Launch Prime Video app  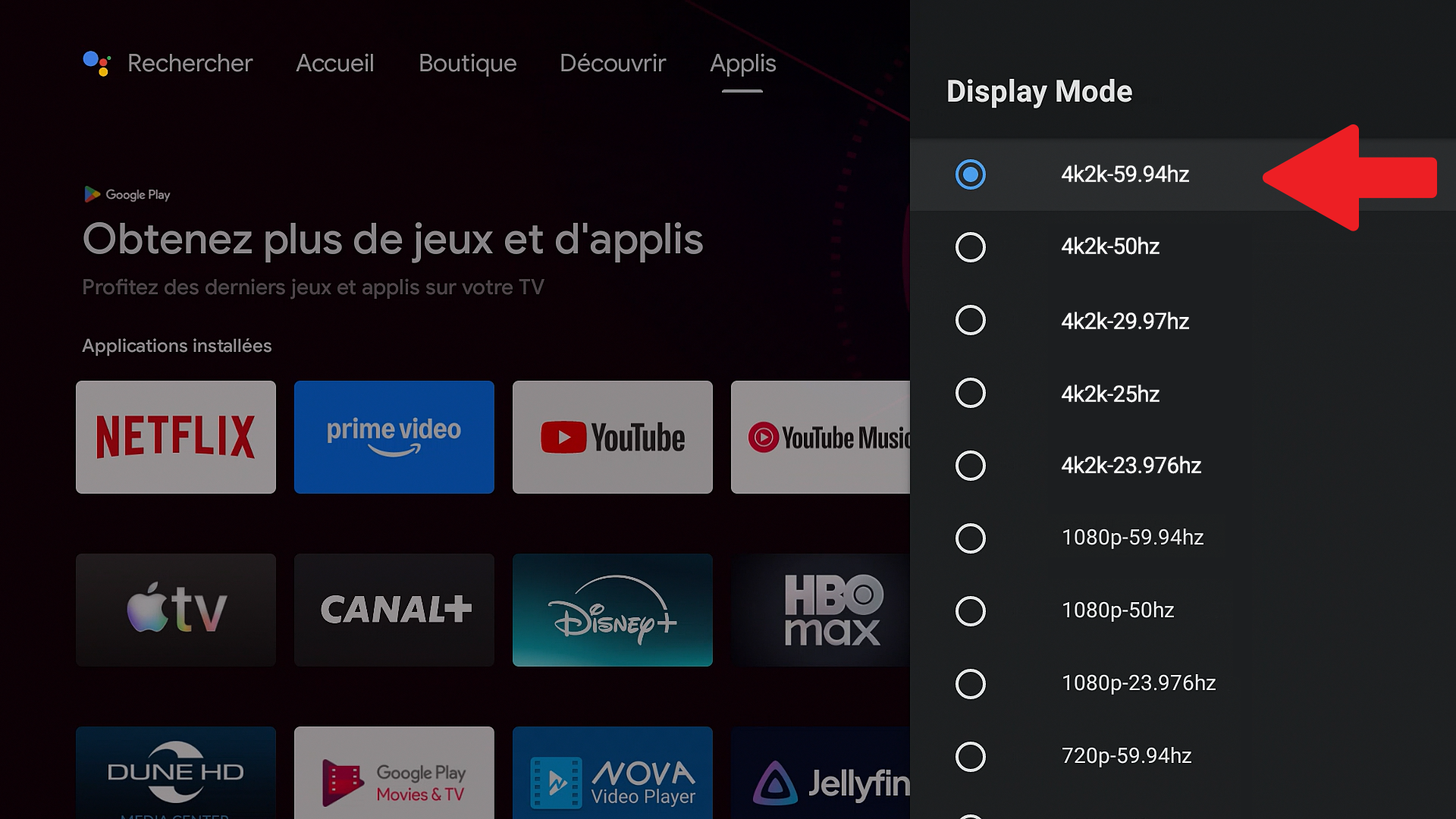click(x=394, y=437)
